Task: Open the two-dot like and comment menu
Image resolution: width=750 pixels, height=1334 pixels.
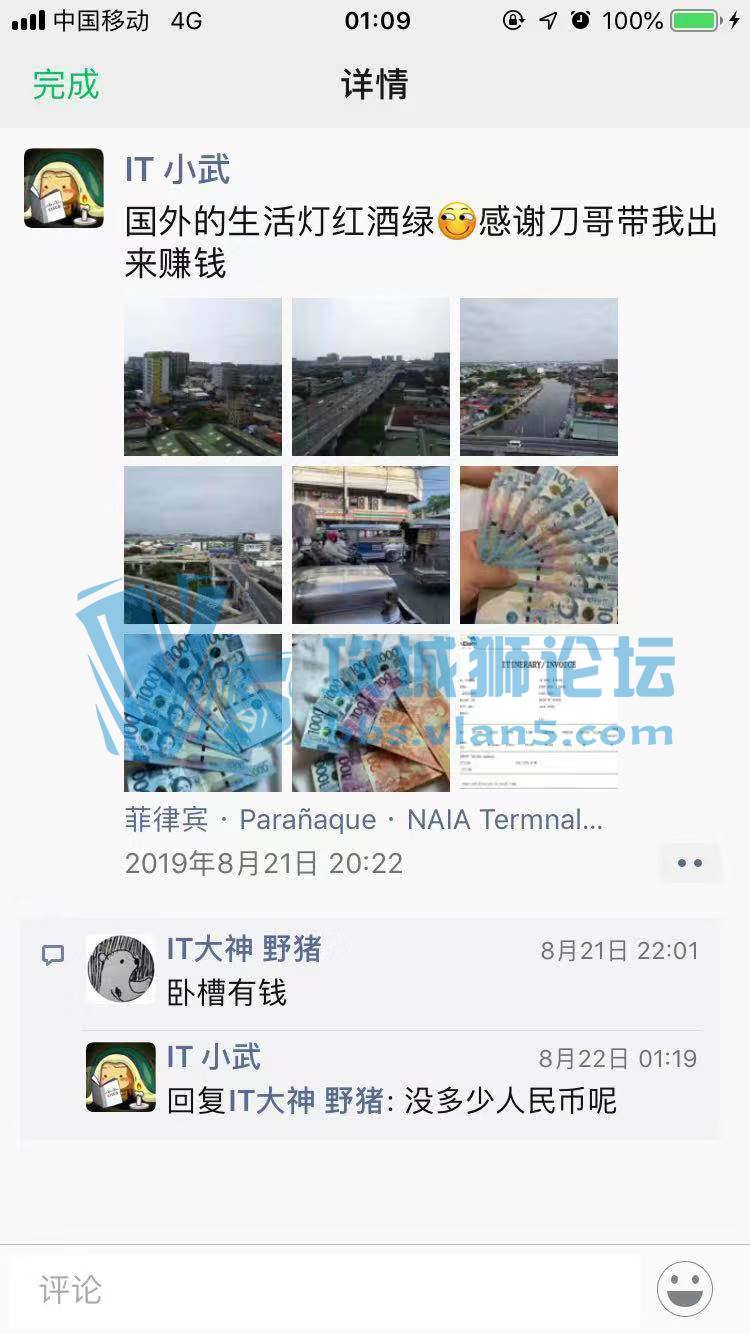Action: pos(690,863)
